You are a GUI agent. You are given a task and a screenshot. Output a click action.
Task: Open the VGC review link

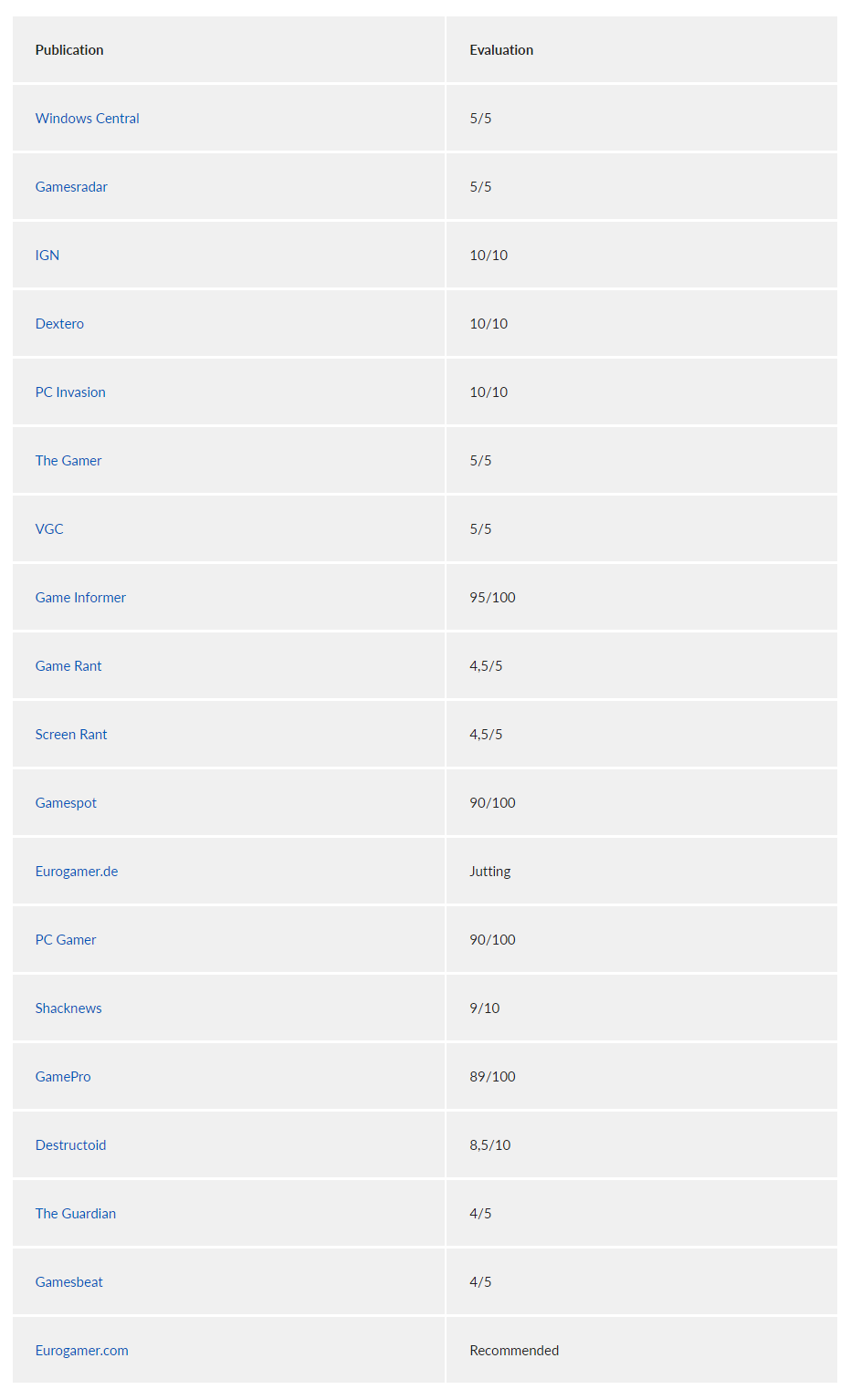coord(49,529)
